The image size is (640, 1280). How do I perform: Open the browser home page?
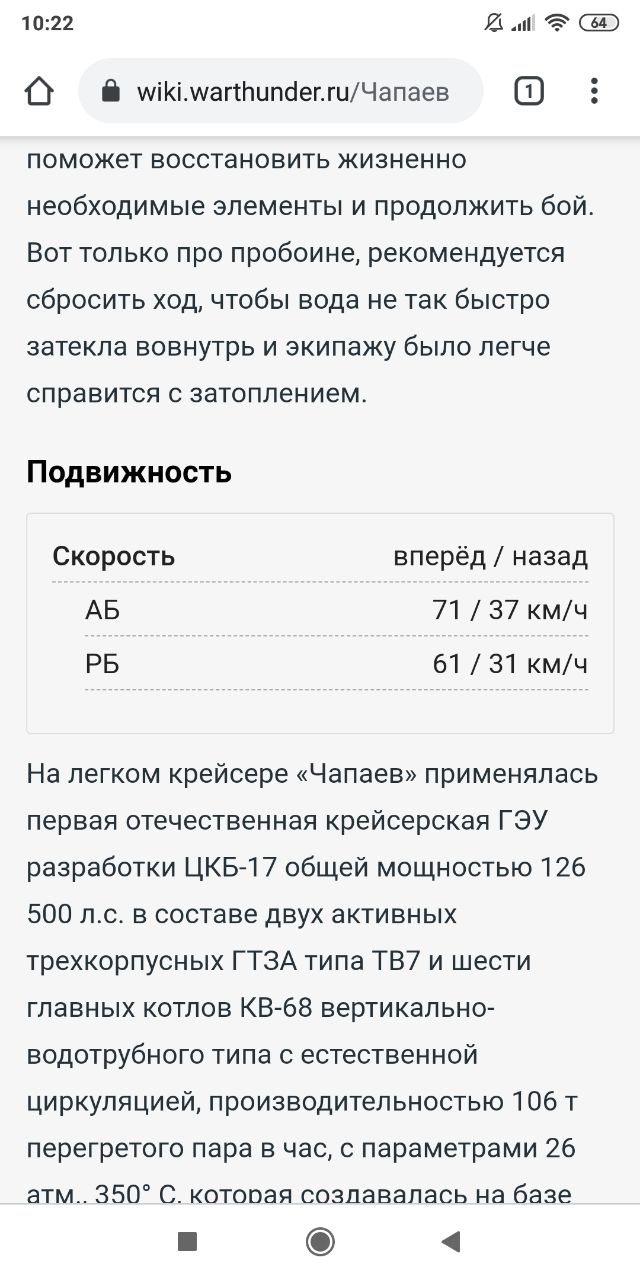point(39,92)
